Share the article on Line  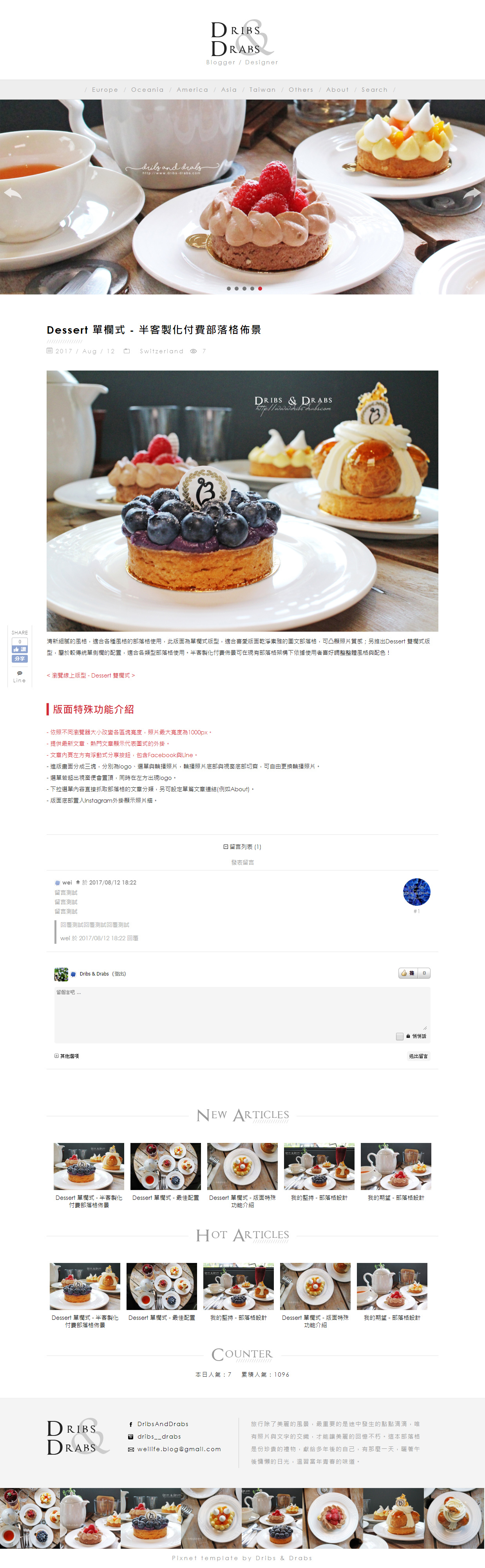point(20,677)
